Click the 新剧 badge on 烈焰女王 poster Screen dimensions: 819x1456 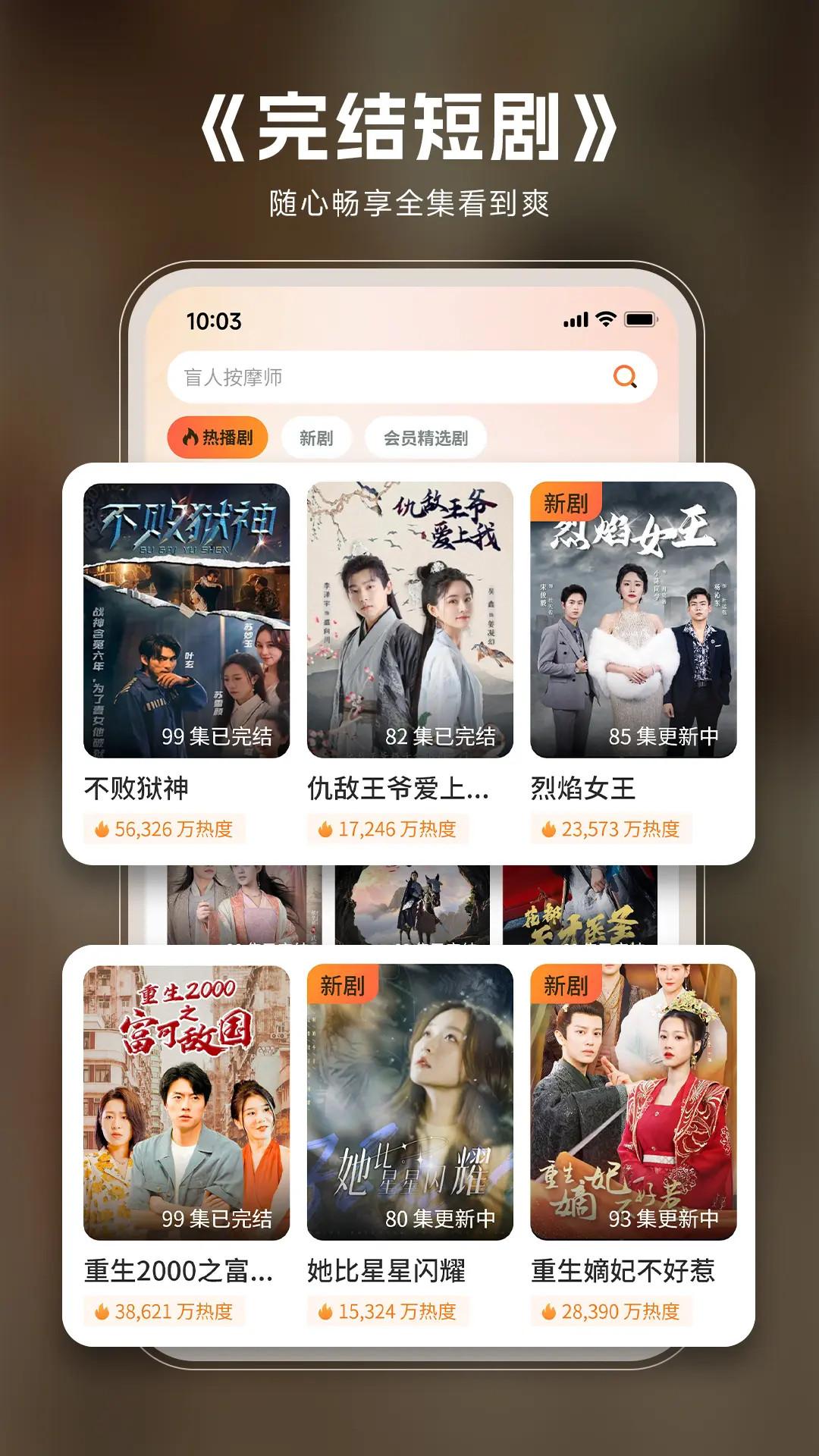567,501
